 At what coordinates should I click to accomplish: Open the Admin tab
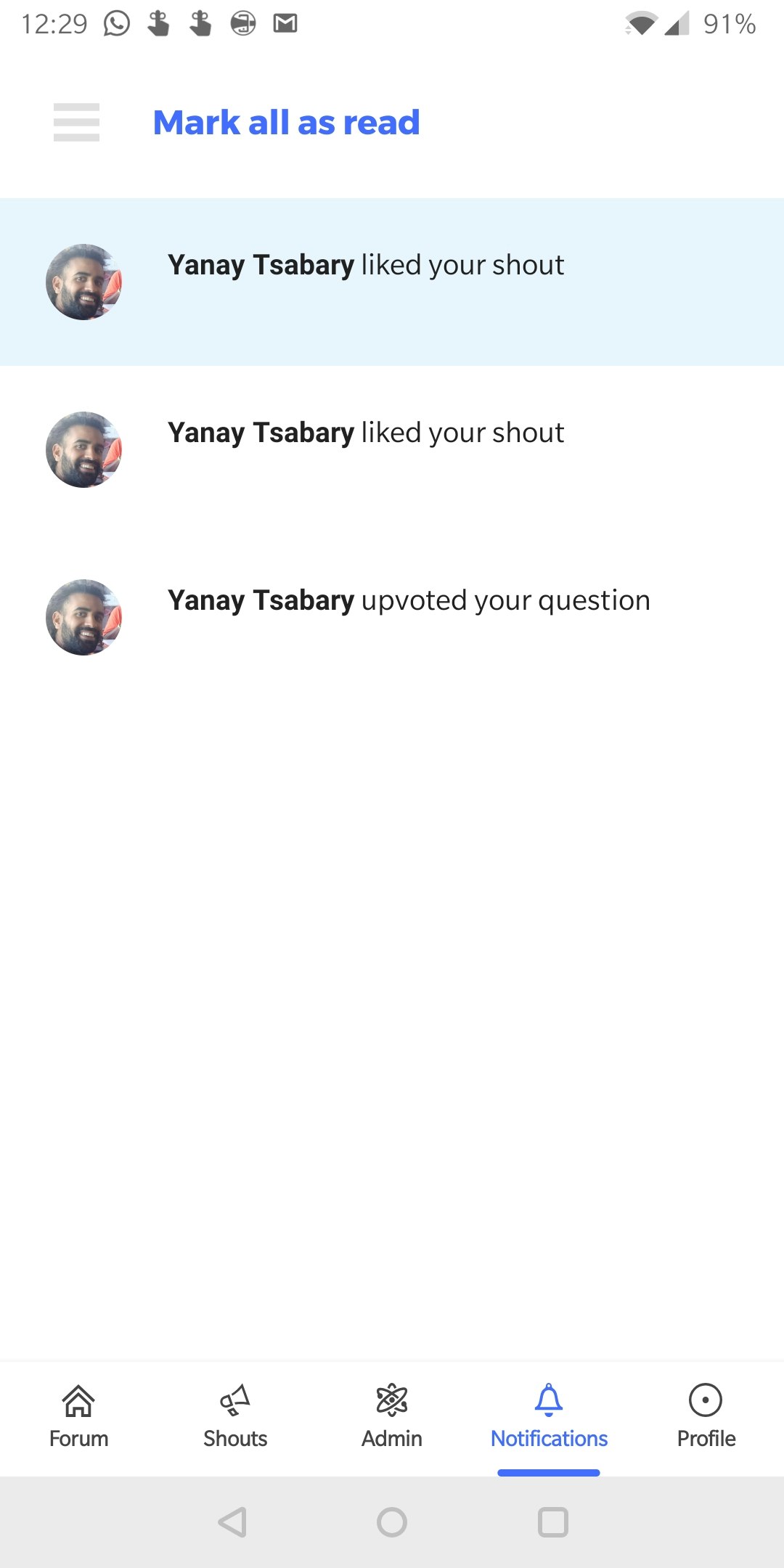[392, 1416]
